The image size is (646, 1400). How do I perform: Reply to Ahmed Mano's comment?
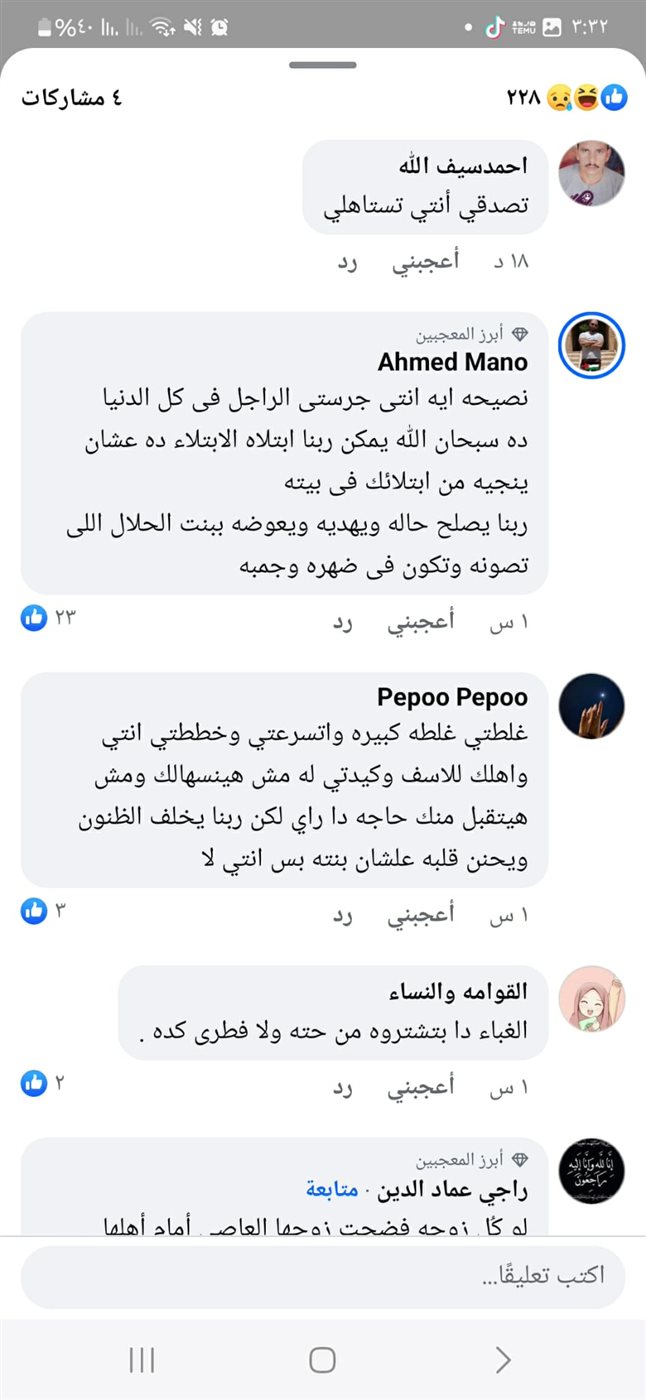coord(343,622)
